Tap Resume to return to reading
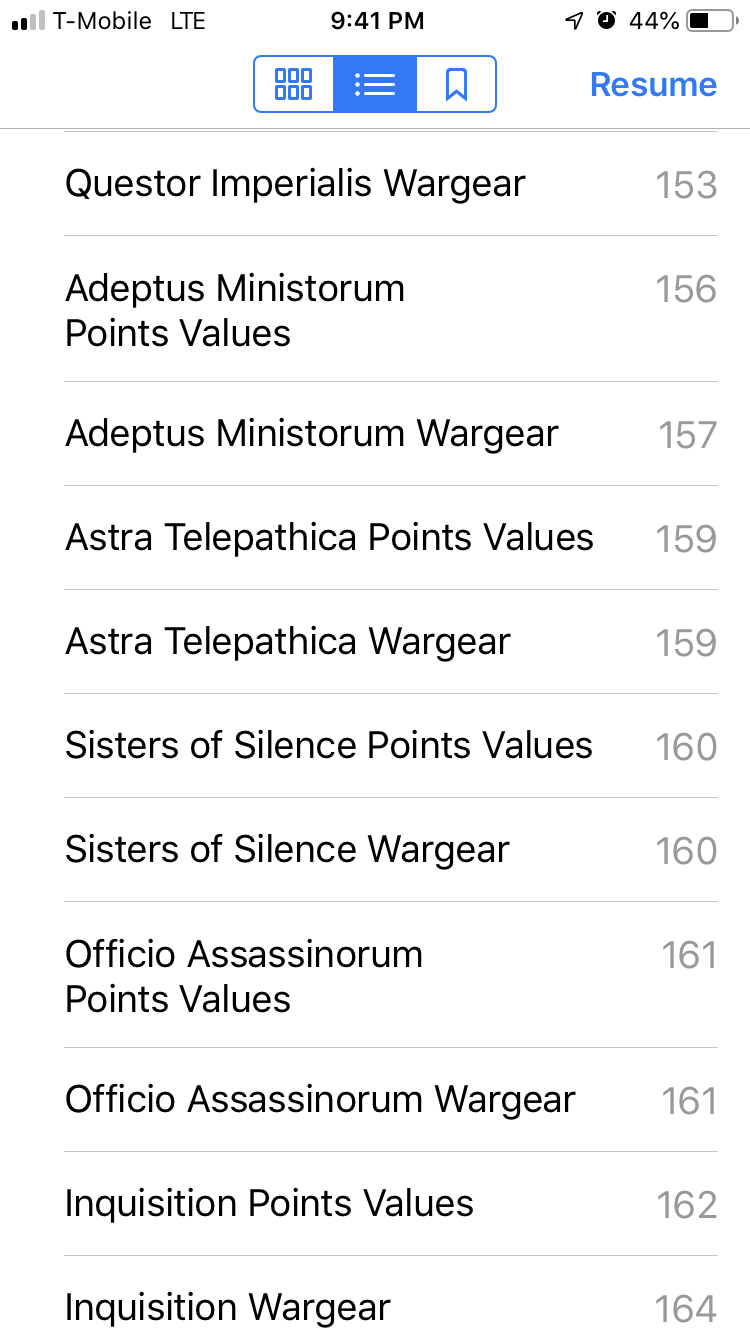750x1334 pixels. (653, 84)
